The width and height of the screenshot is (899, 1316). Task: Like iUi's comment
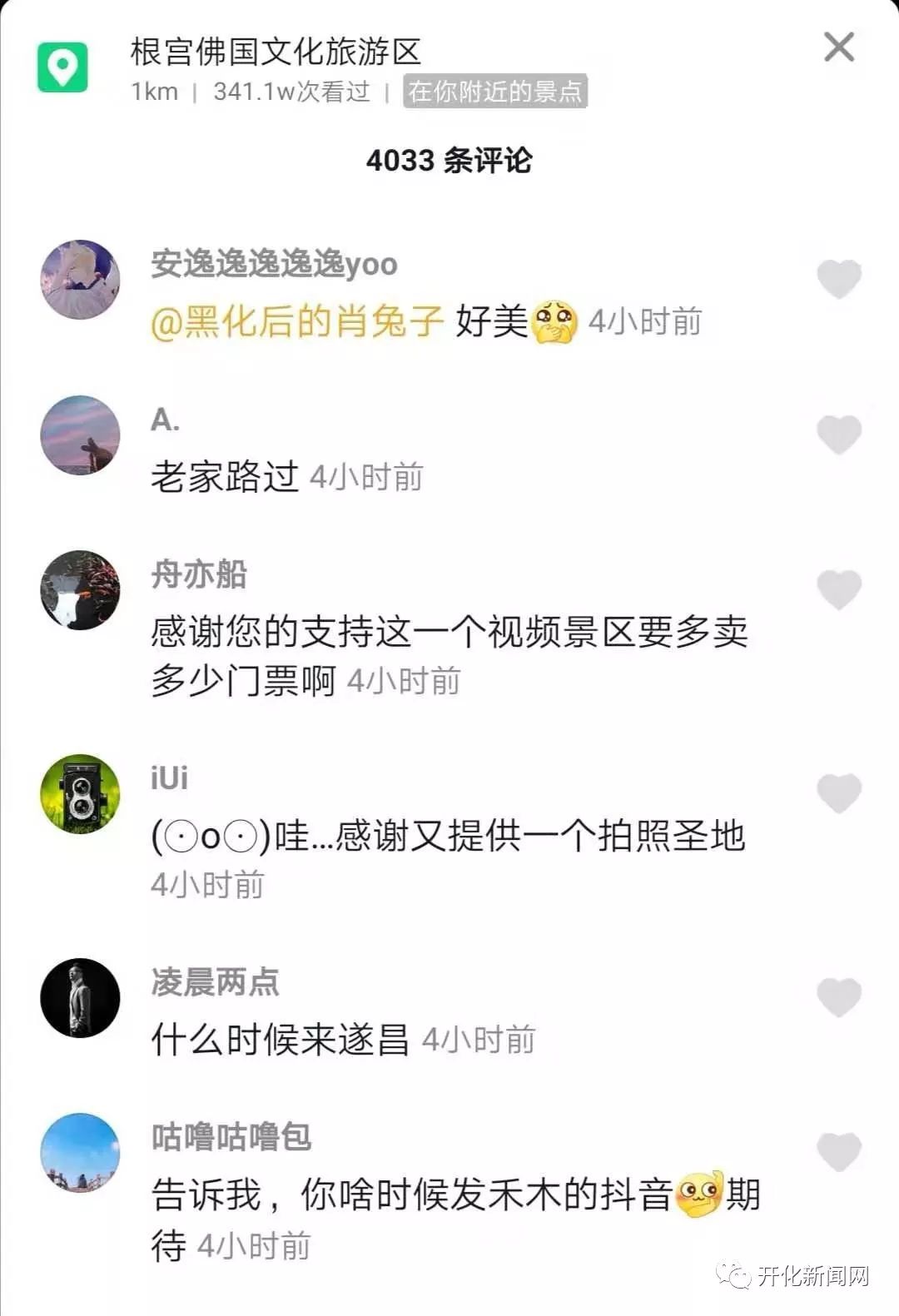point(838,792)
